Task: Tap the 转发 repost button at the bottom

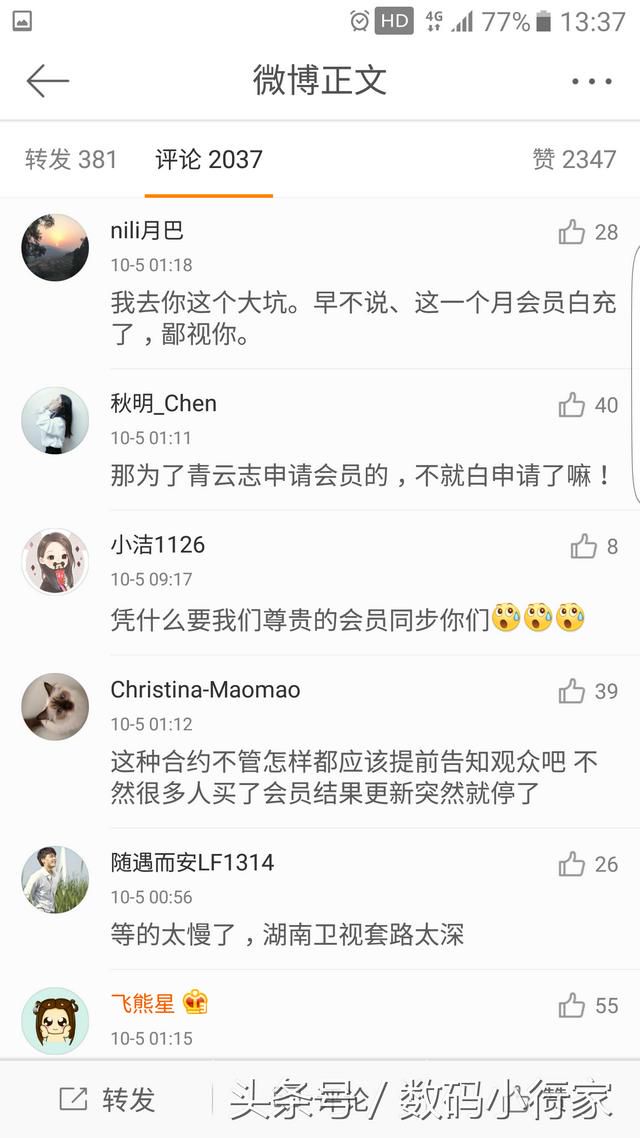Action: 108,1100
